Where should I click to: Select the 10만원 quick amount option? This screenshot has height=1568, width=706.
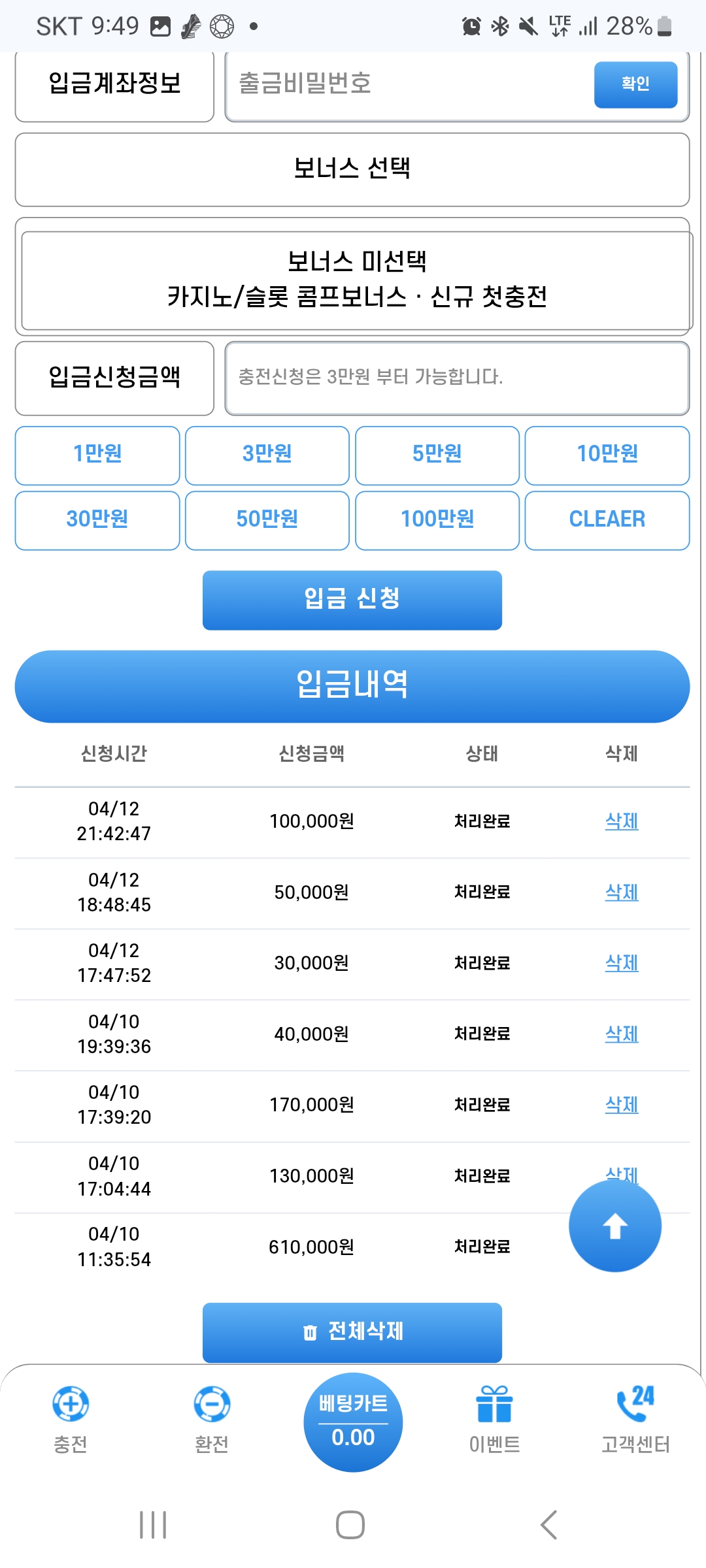point(607,455)
